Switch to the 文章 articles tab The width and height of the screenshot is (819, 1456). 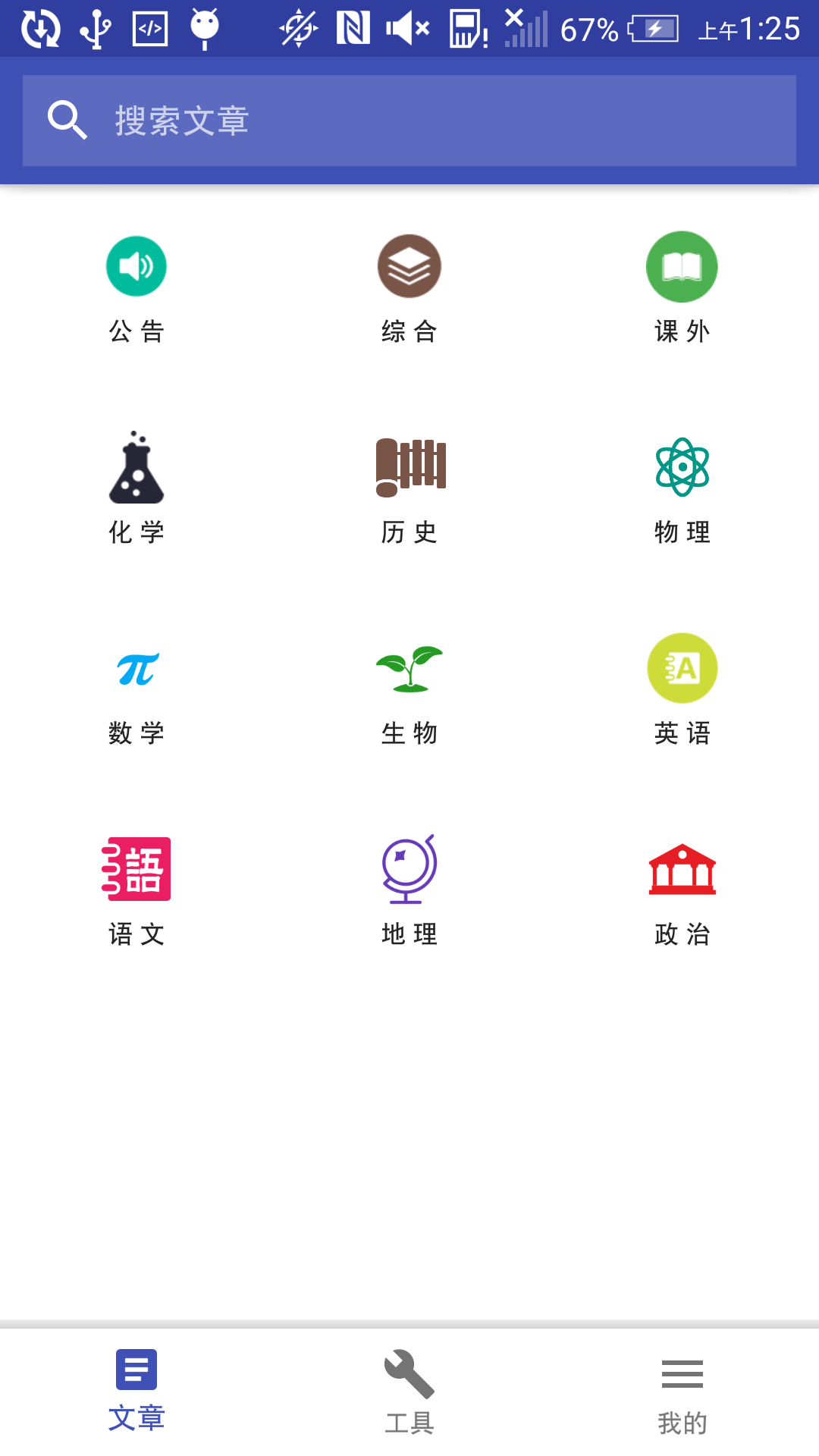click(136, 1391)
